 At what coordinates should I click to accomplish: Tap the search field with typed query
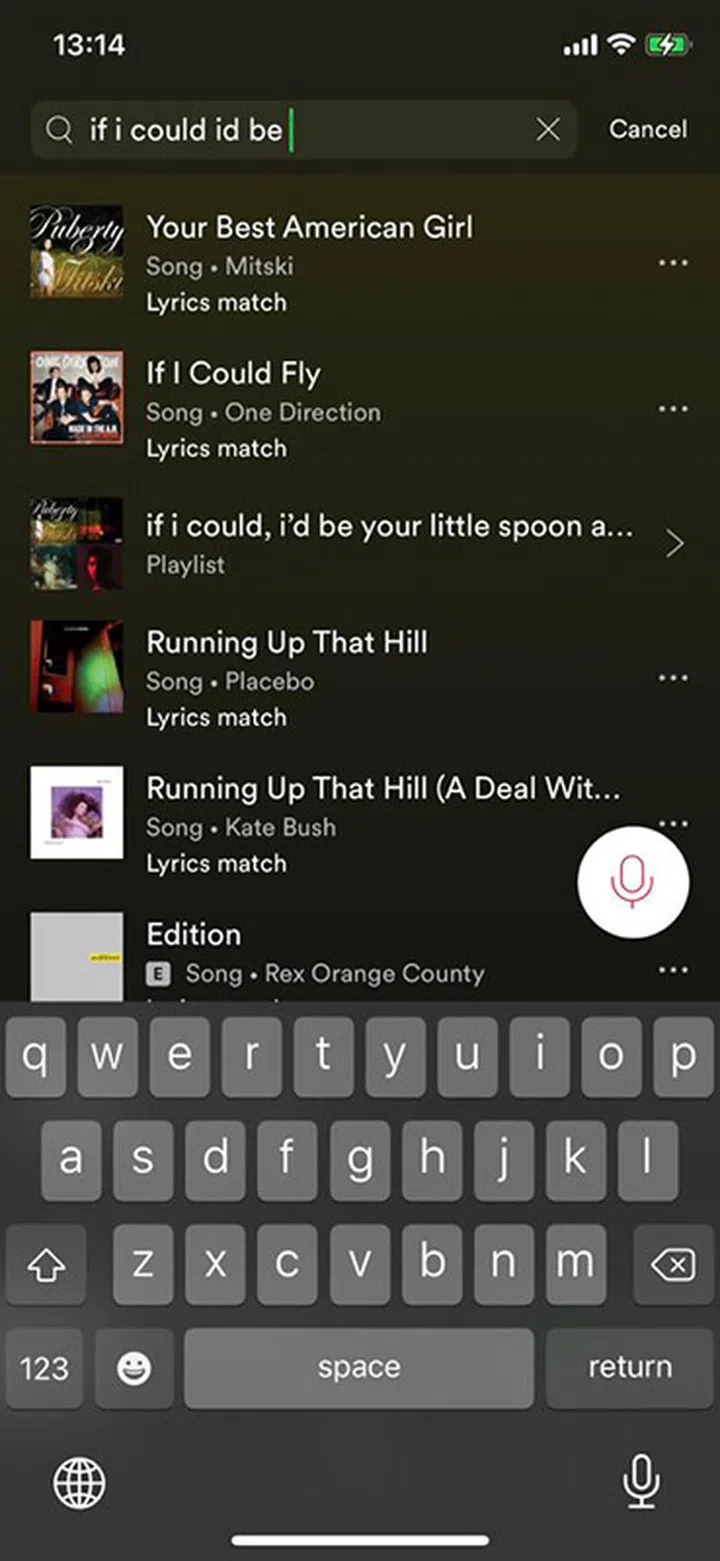tap(300, 130)
